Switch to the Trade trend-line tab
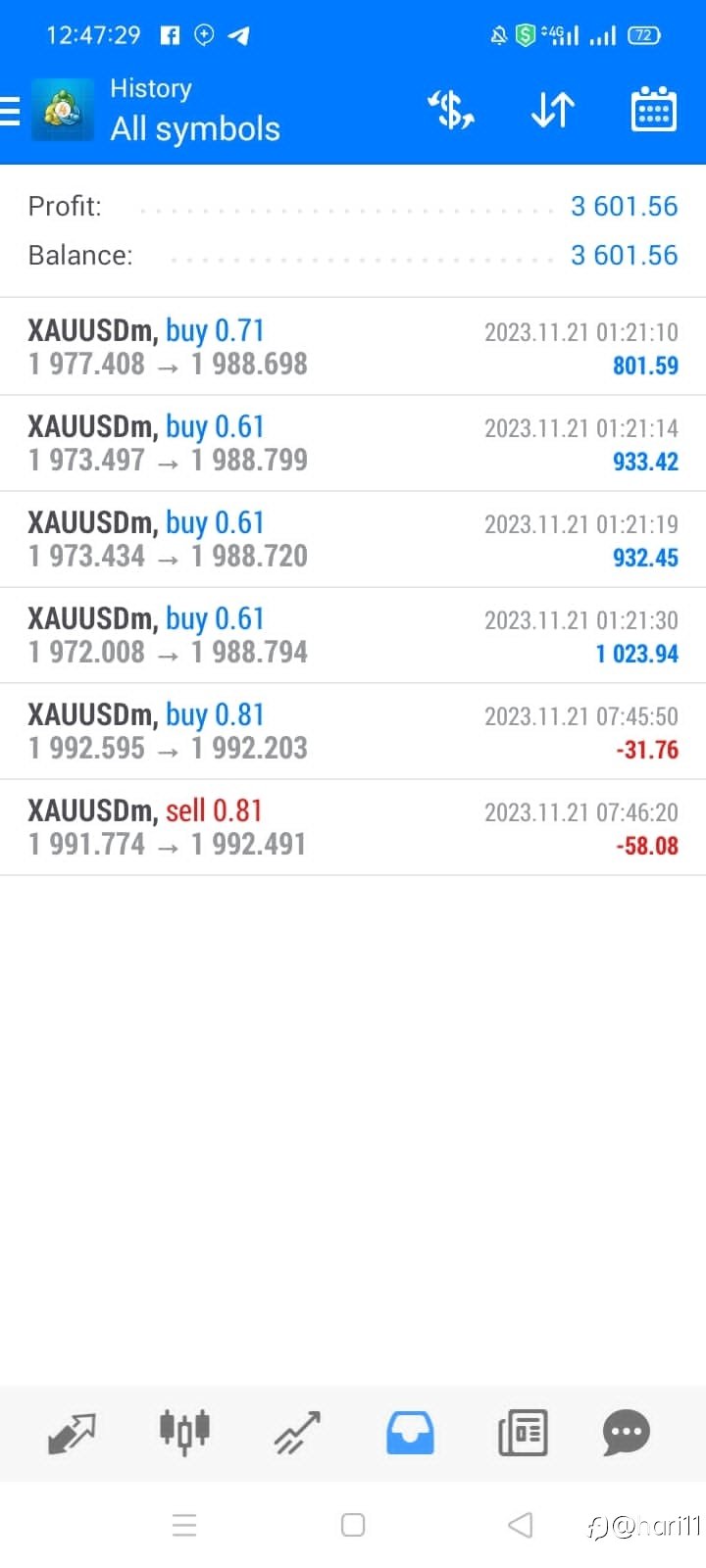Screen dimensions: 706x1568 297,1433
